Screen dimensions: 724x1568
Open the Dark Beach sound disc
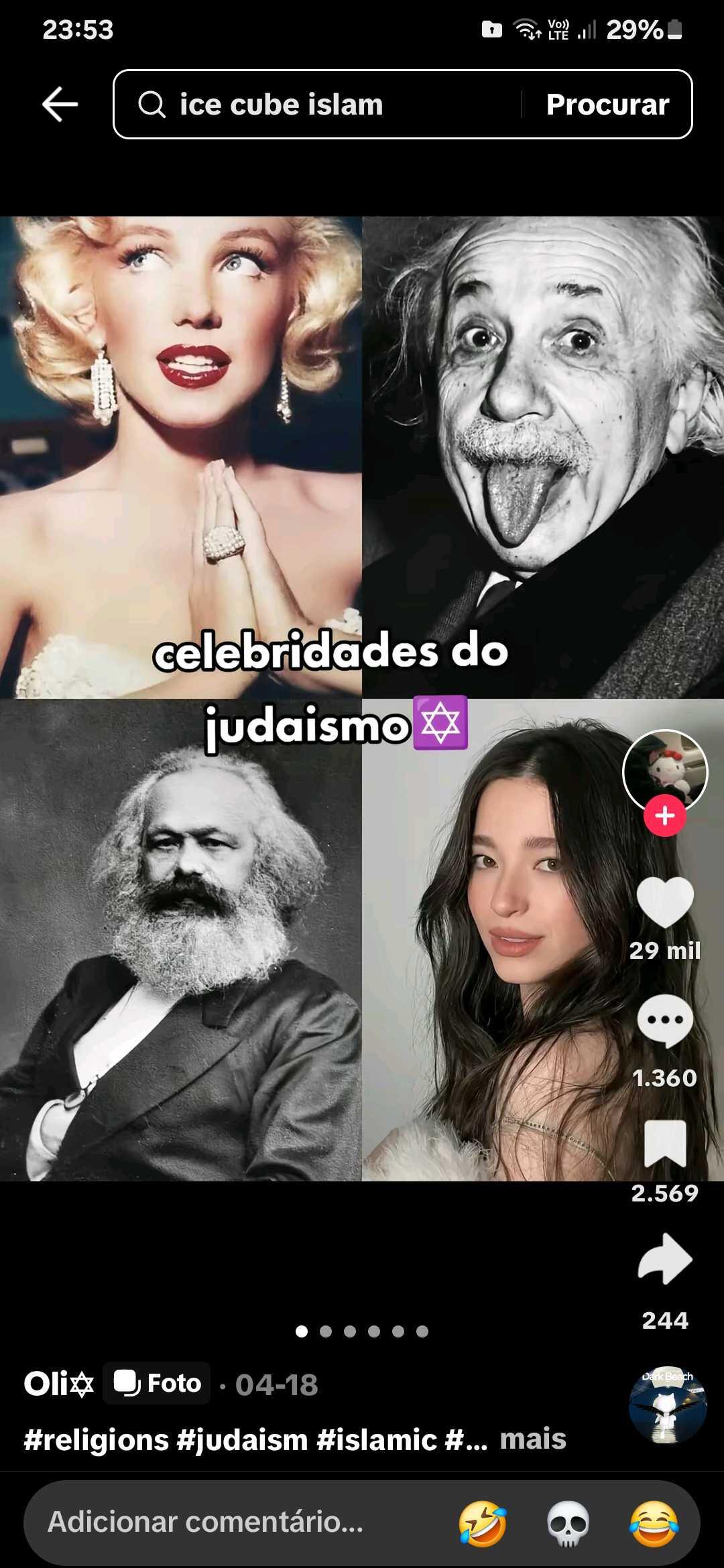(x=667, y=1405)
